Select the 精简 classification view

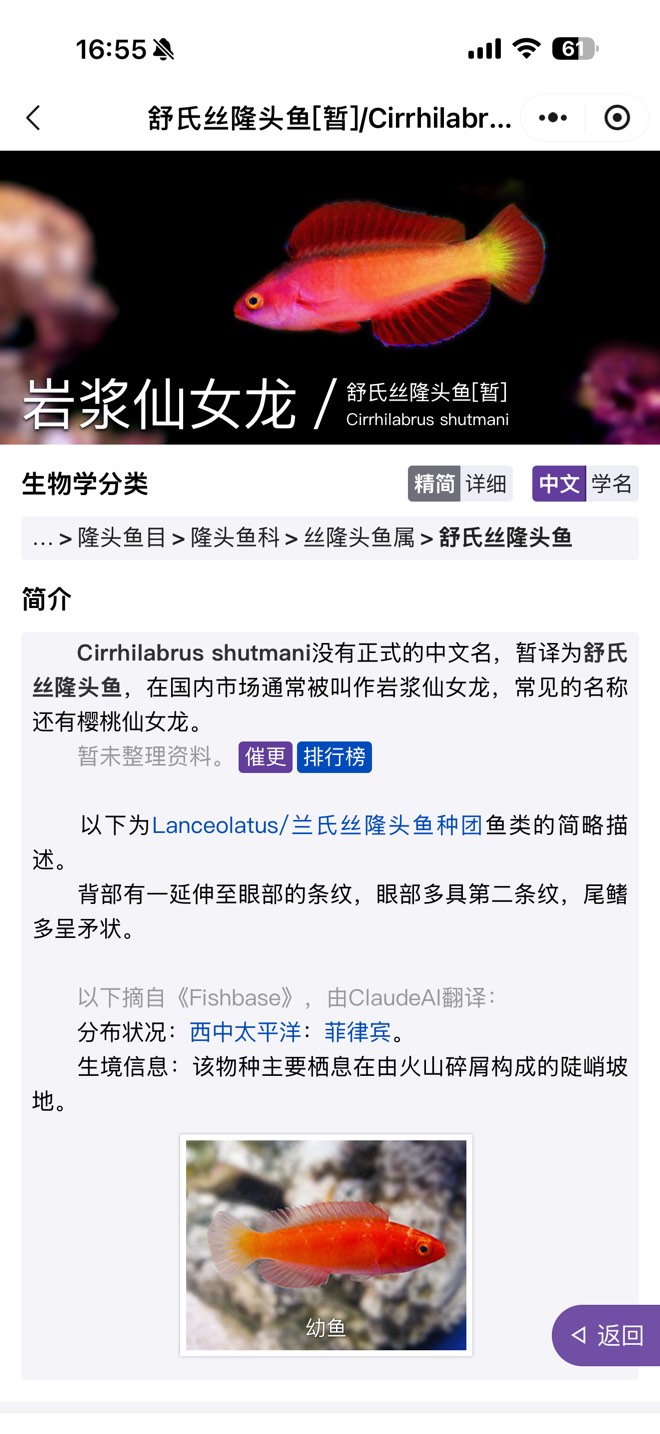434,484
